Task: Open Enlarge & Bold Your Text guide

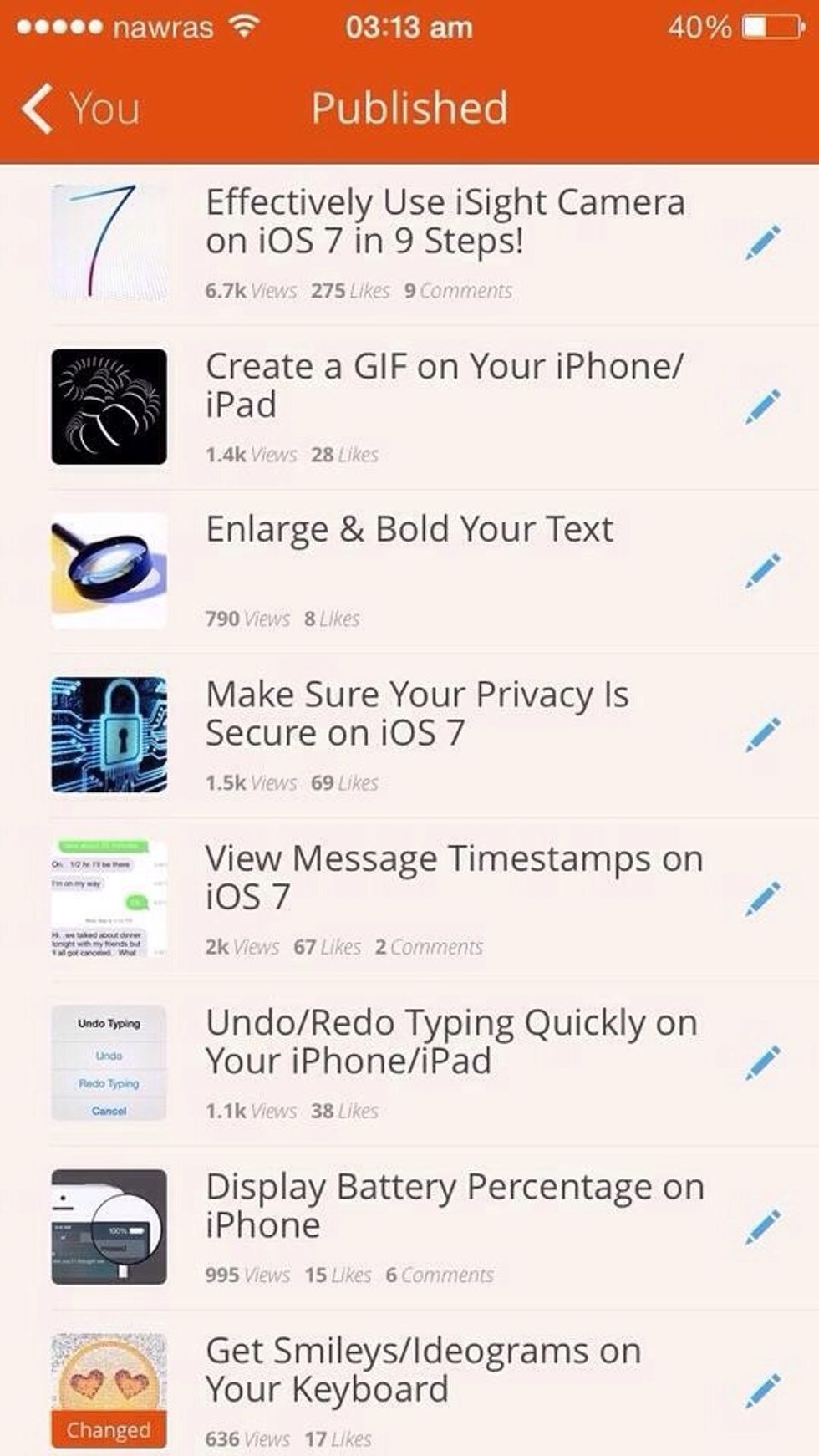Action: (x=409, y=530)
